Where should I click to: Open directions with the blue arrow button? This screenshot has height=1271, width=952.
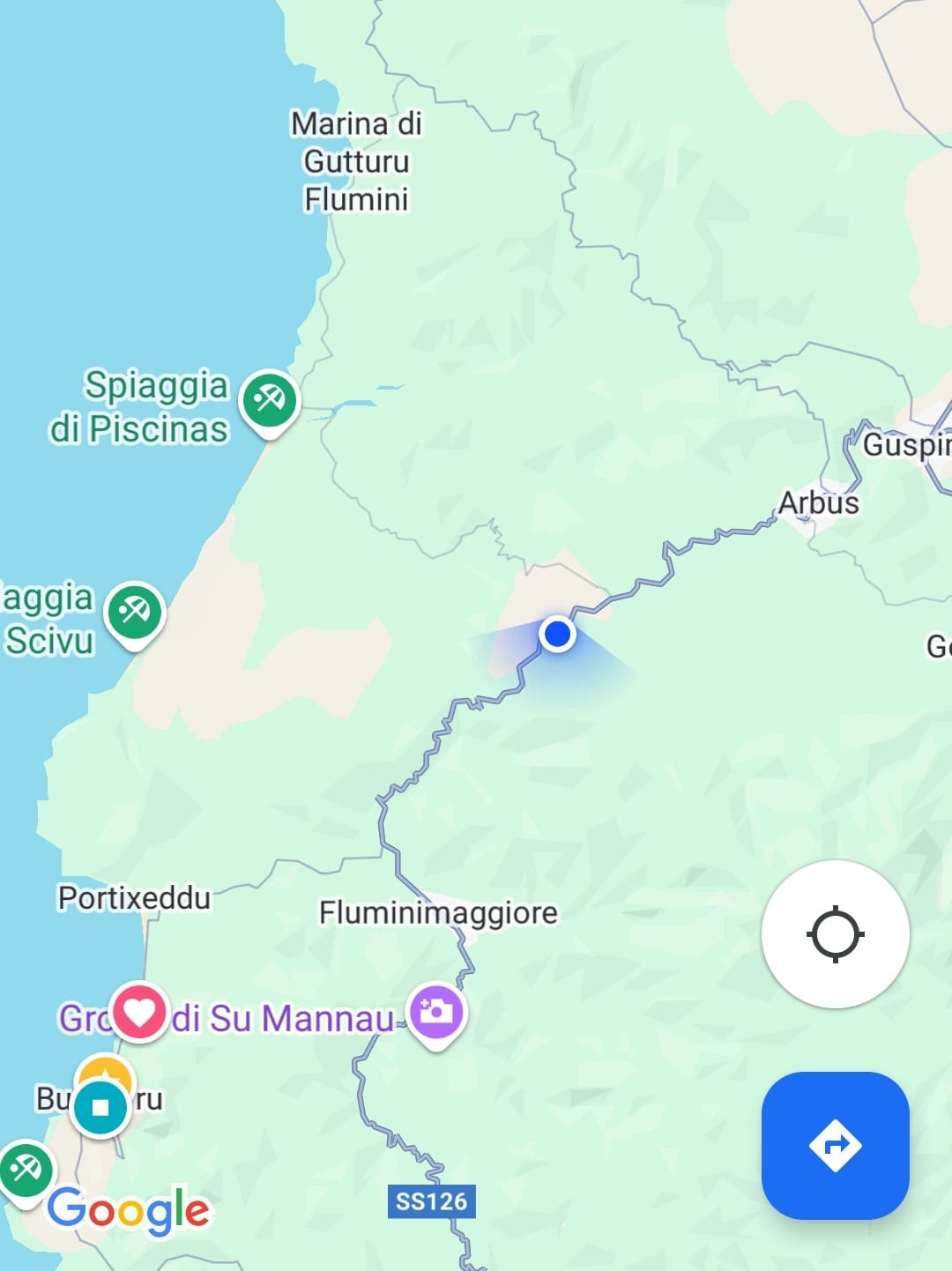[x=835, y=1145]
